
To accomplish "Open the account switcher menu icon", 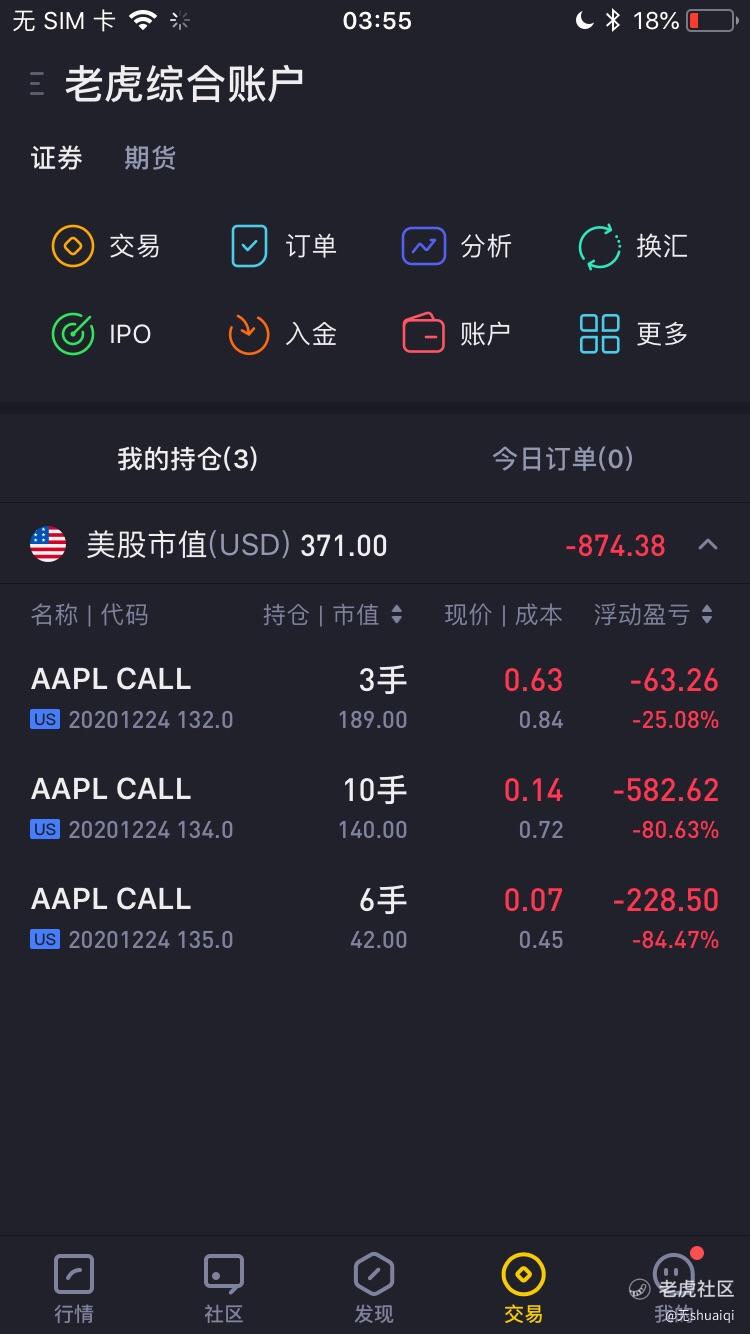I will (37, 84).
